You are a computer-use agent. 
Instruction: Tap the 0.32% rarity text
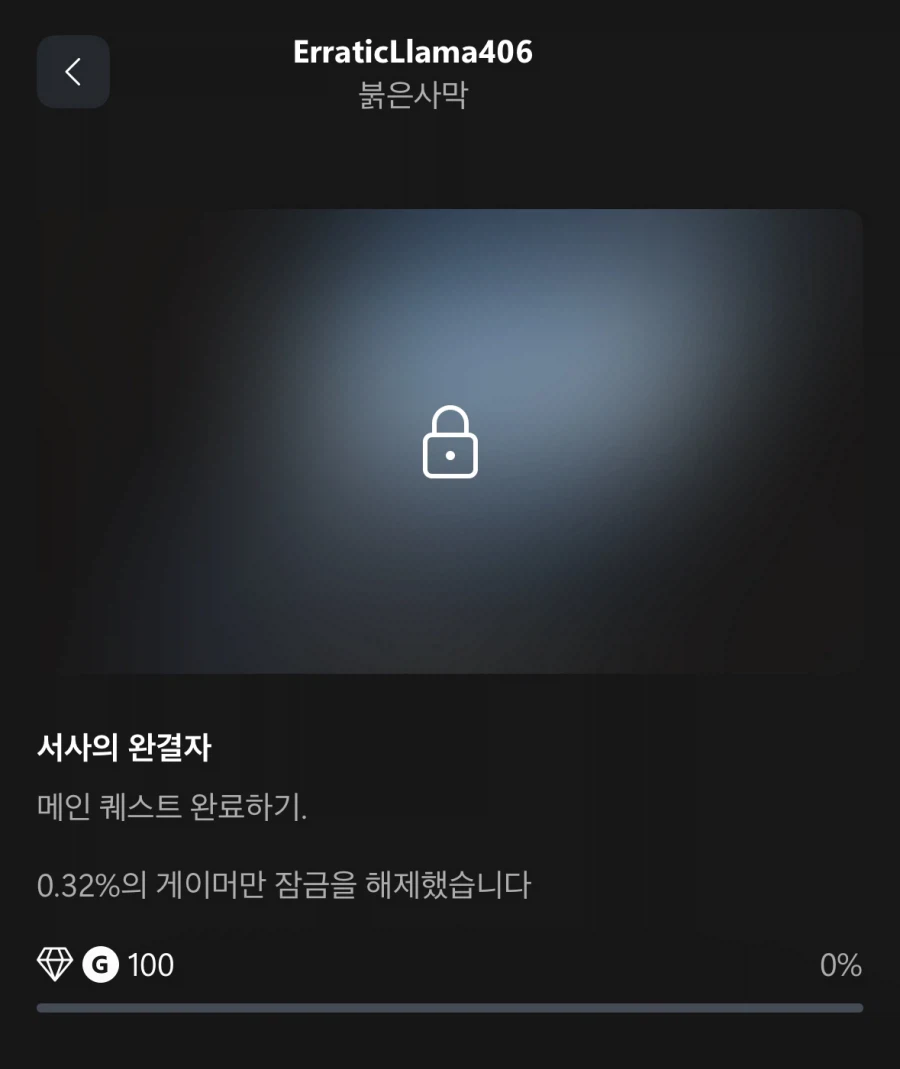click(x=285, y=885)
